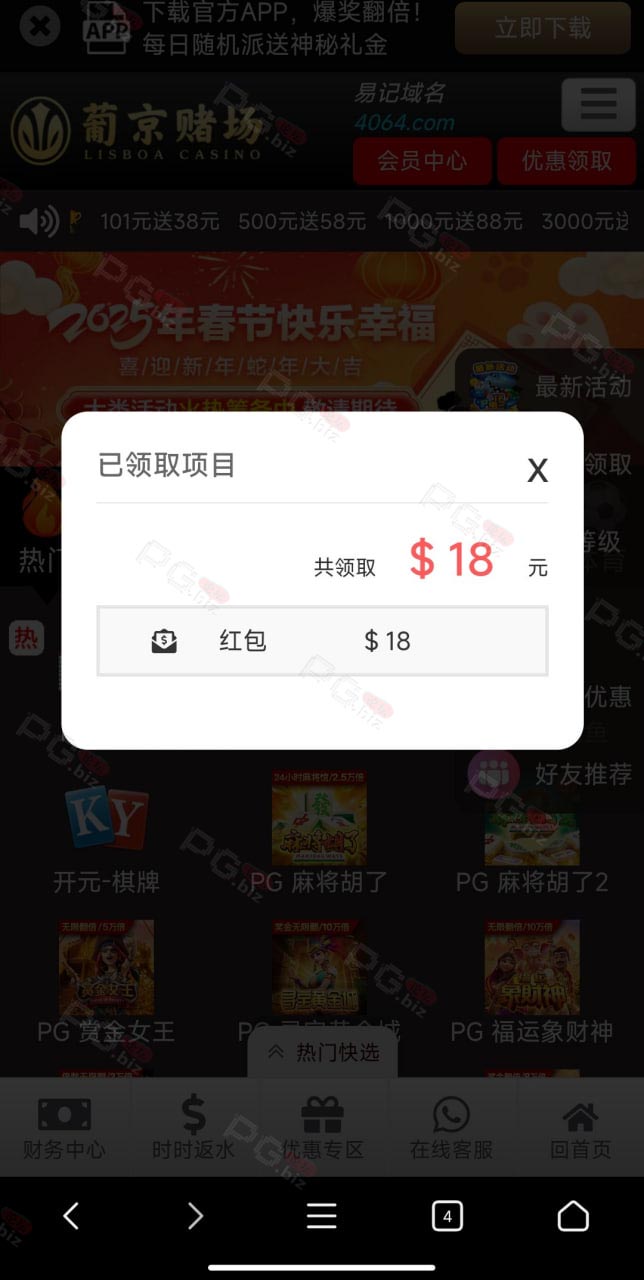Contact 在线客服

pyautogui.click(x=451, y=1128)
